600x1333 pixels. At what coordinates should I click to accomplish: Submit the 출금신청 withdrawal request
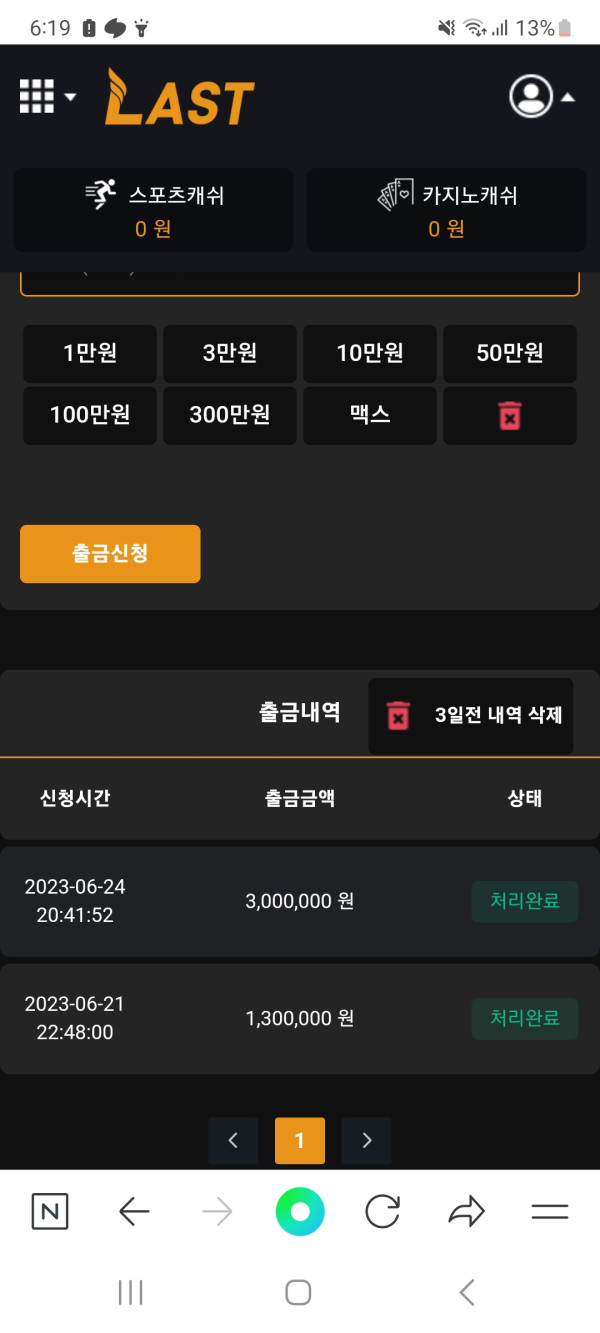pos(110,554)
